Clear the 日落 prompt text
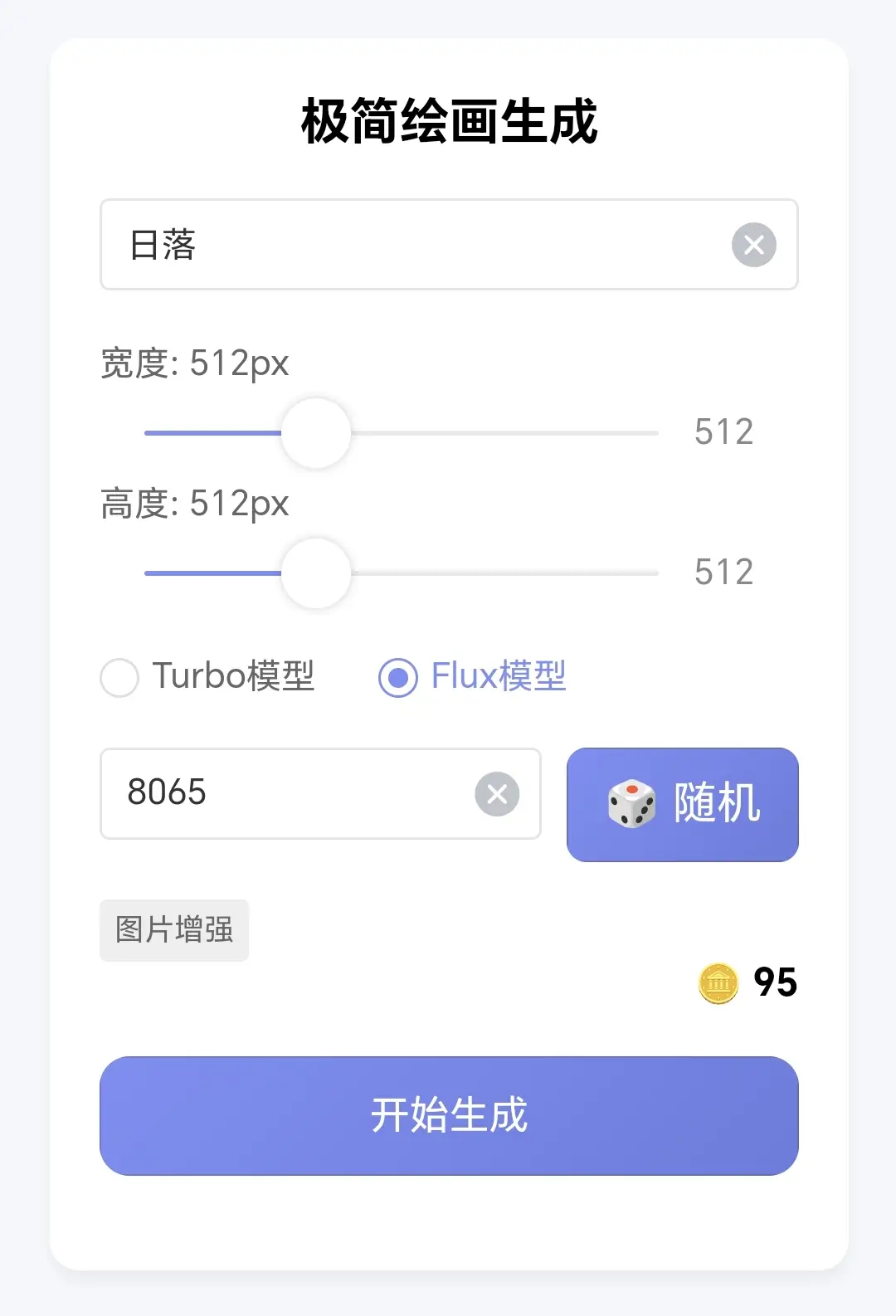Image resolution: width=896 pixels, height=1316 pixels. click(753, 245)
